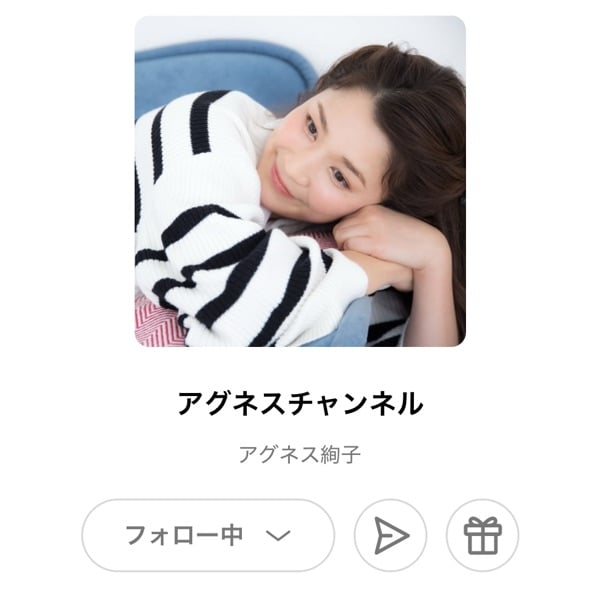Send a gift with the gift icon
This screenshot has width=600, height=600.
pos(482,536)
